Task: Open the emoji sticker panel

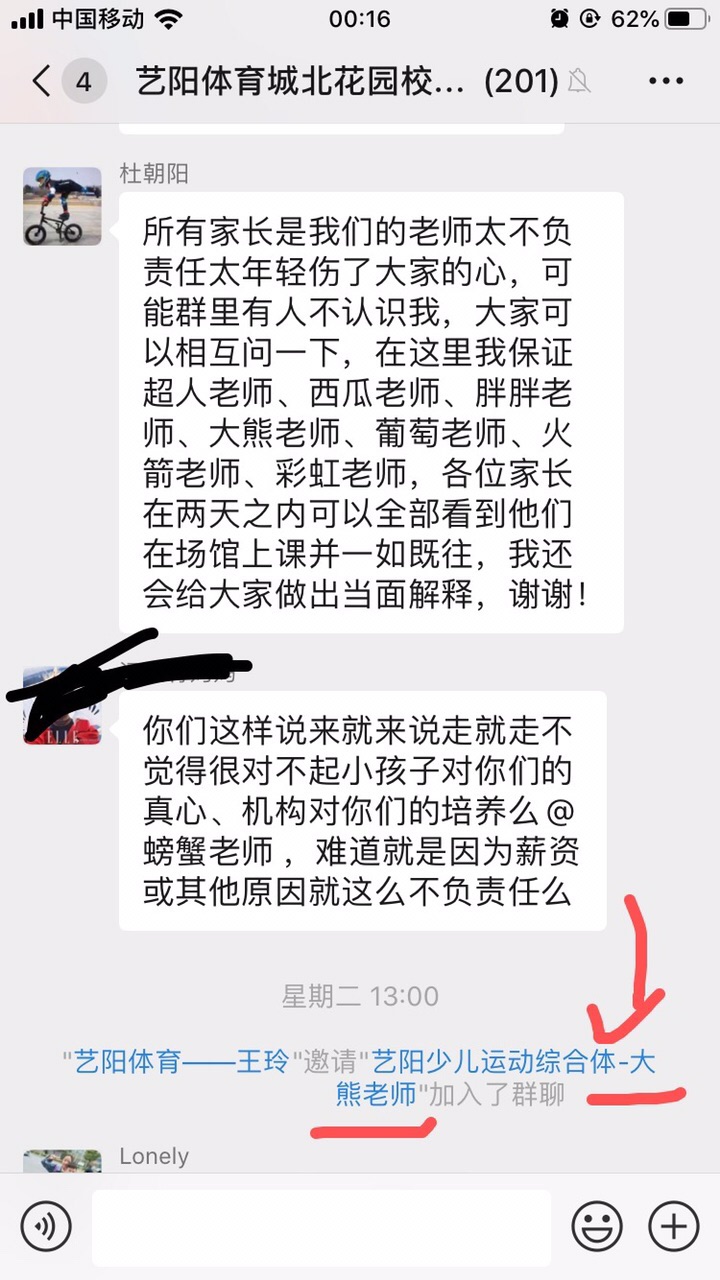Action: pos(597,1226)
